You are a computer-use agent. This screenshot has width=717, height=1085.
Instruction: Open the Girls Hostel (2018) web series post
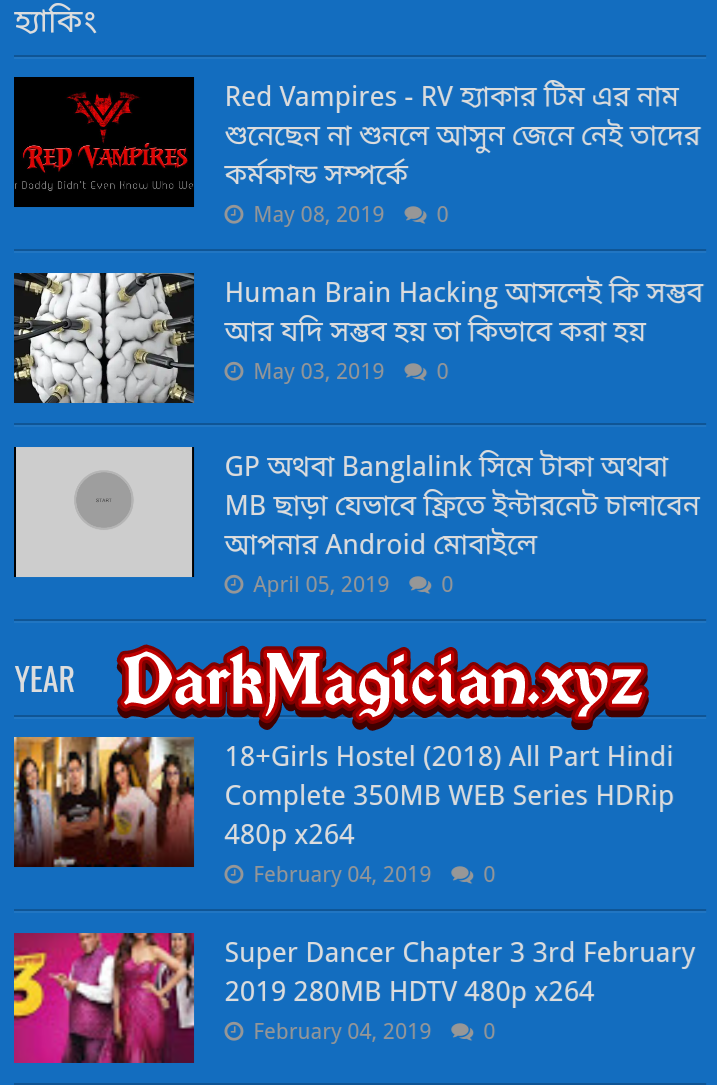tap(449, 795)
